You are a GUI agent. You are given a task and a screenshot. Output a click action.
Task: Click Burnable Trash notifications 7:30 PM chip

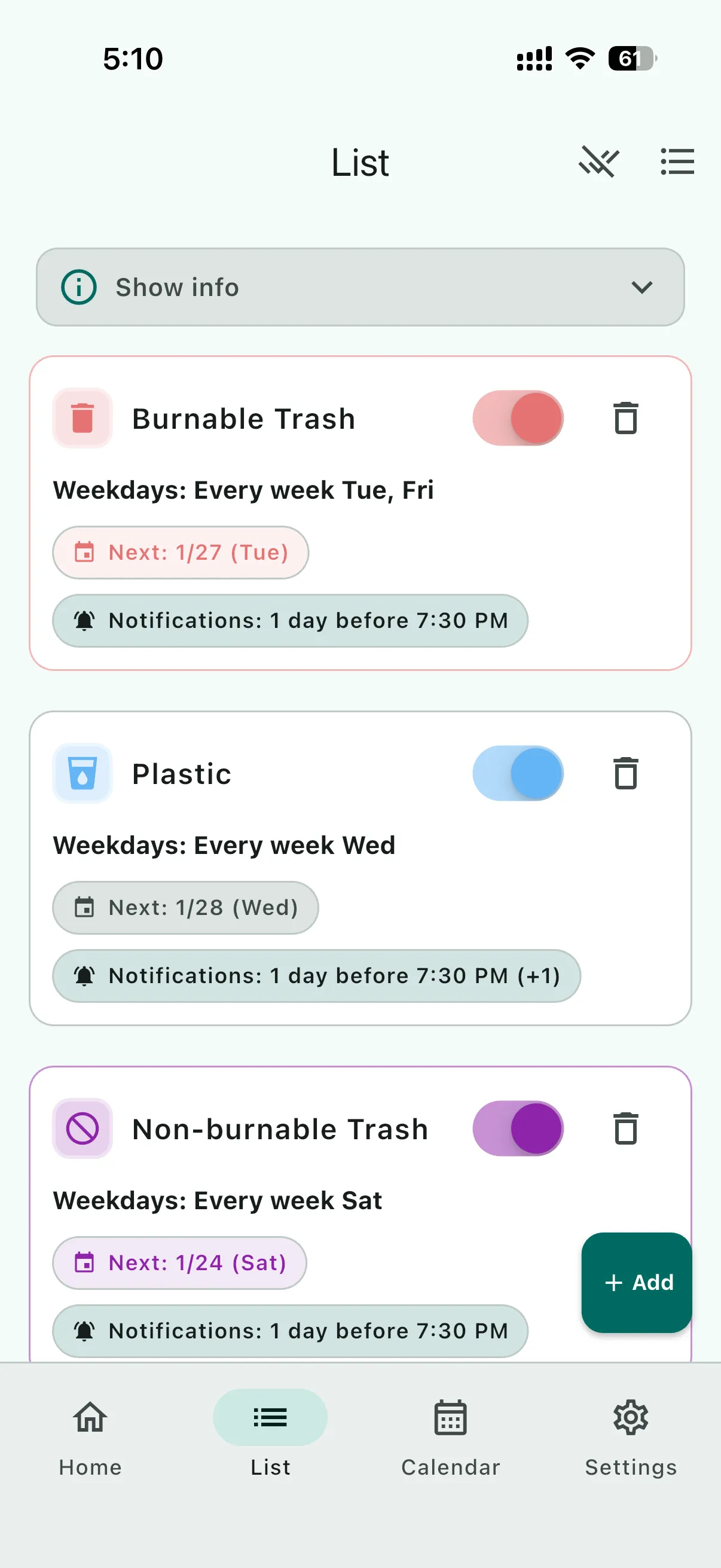[290, 620]
